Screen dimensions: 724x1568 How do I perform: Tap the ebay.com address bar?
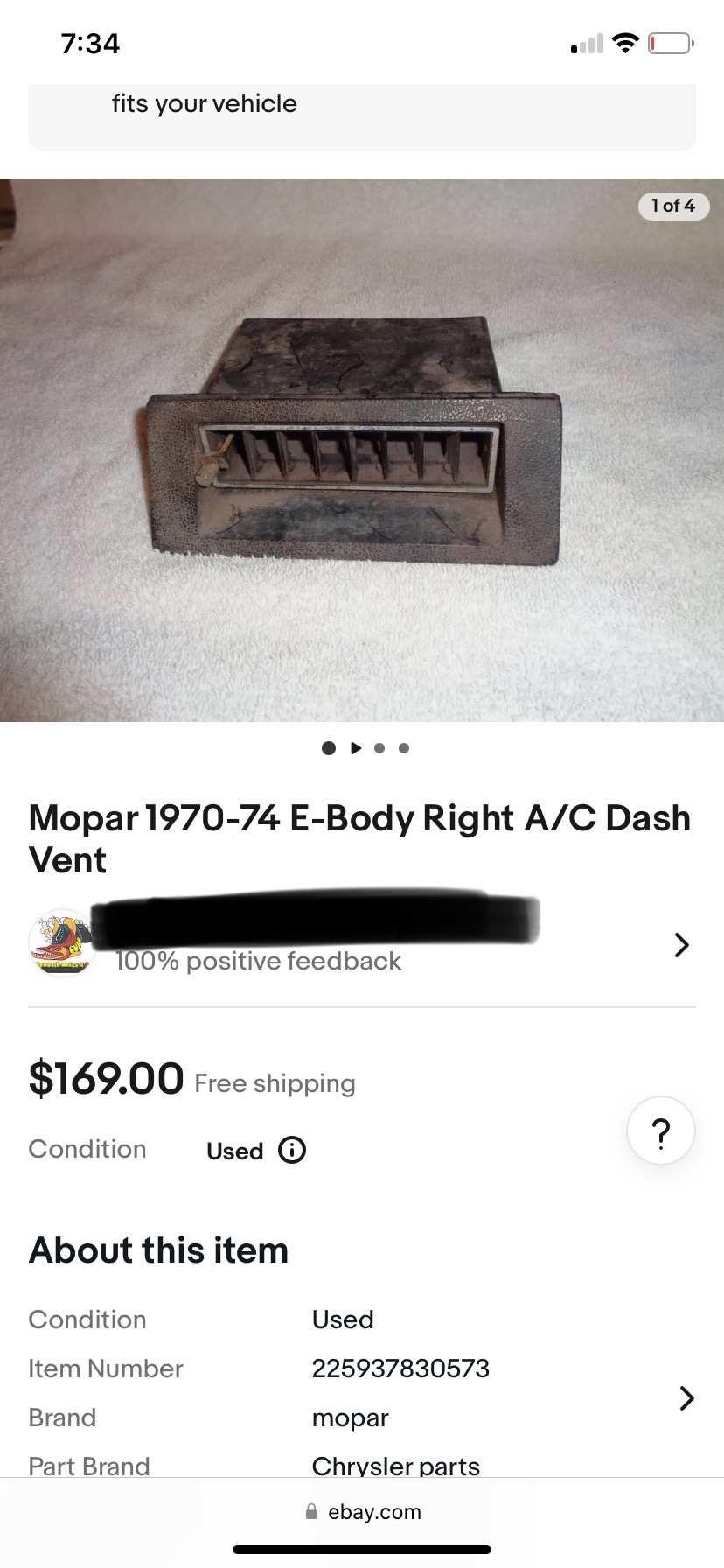tap(363, 1512)
